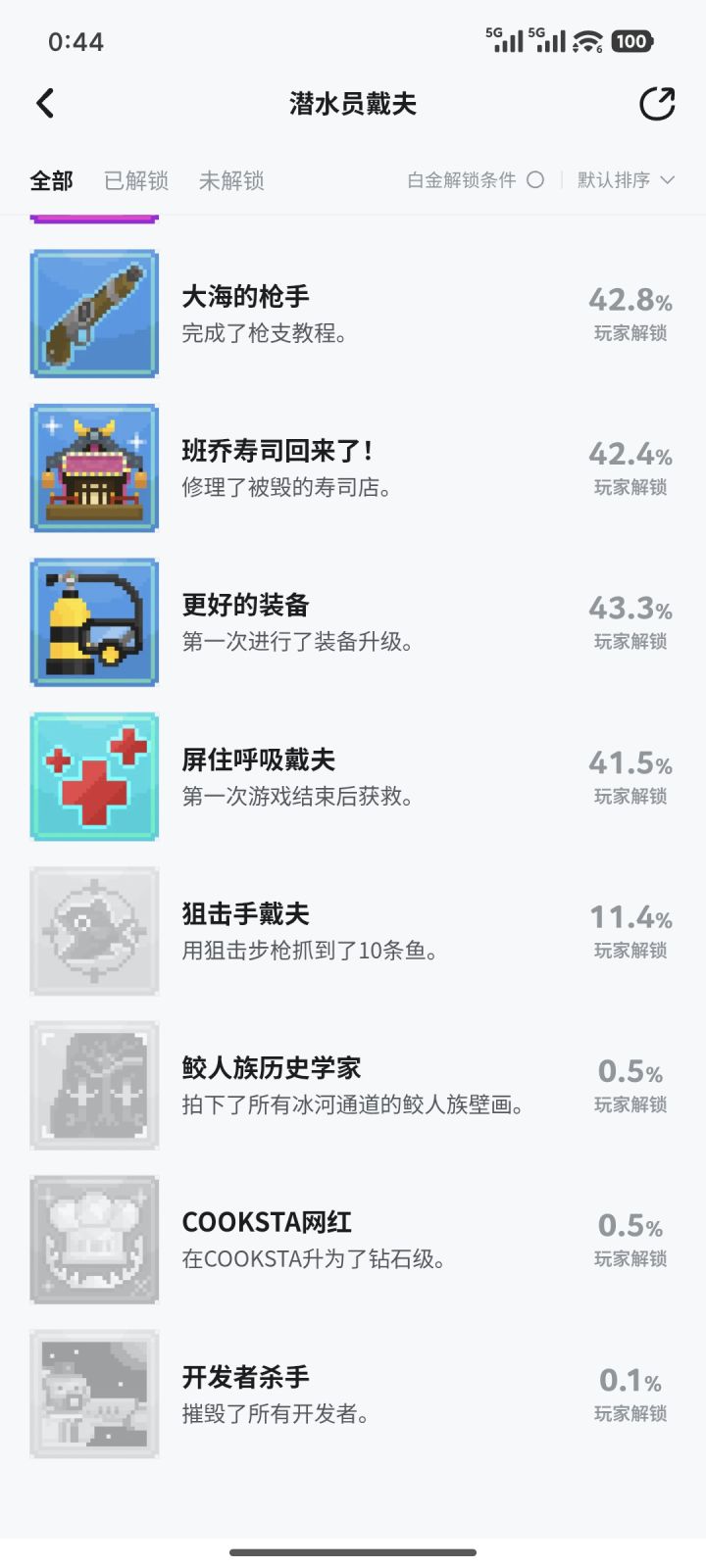The width and height of the screenshot is (706, 1568).
Task: Select the 全部 achievements tab
Action: (50, 180)
